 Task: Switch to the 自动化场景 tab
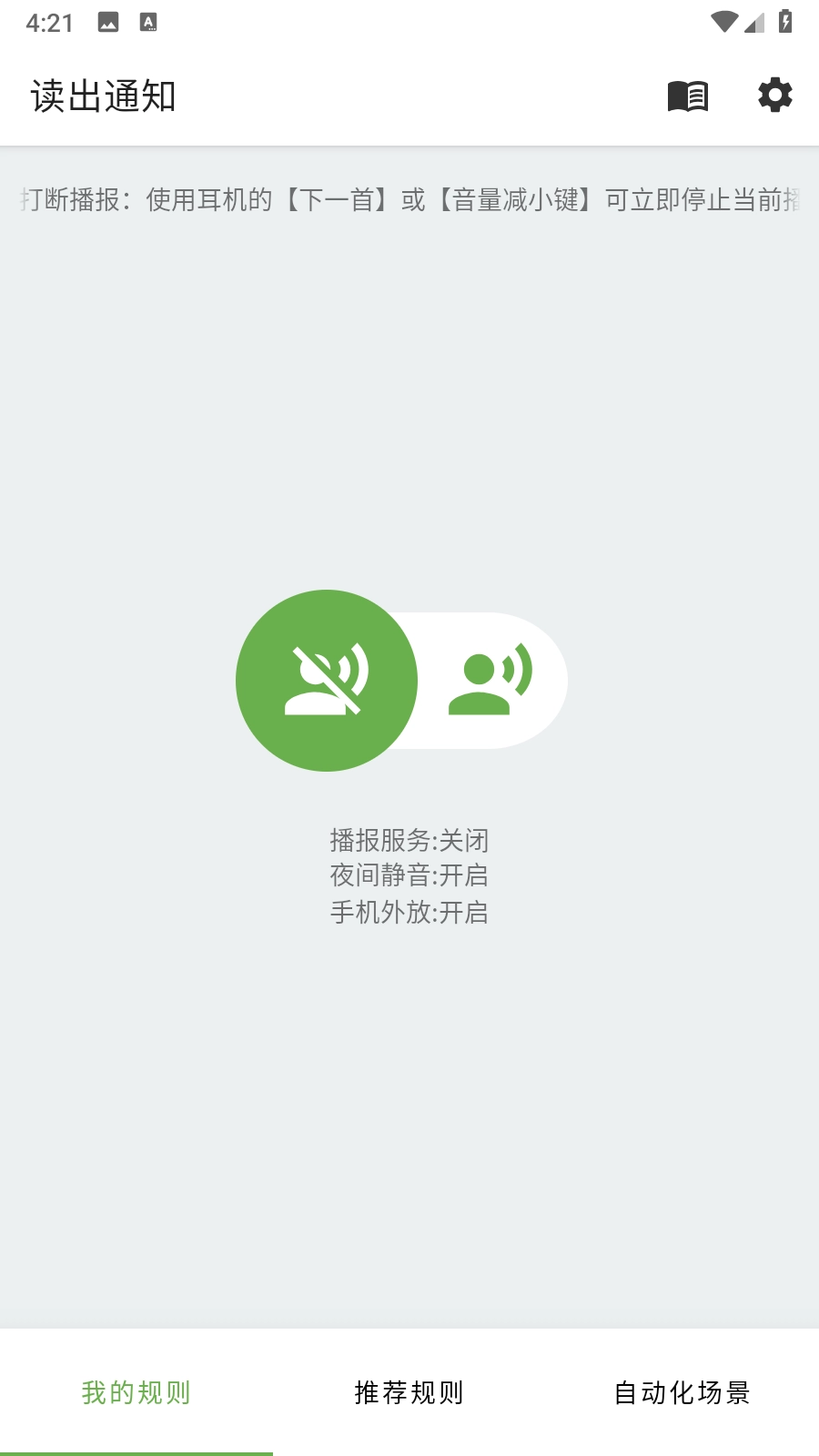point(682,1392)
